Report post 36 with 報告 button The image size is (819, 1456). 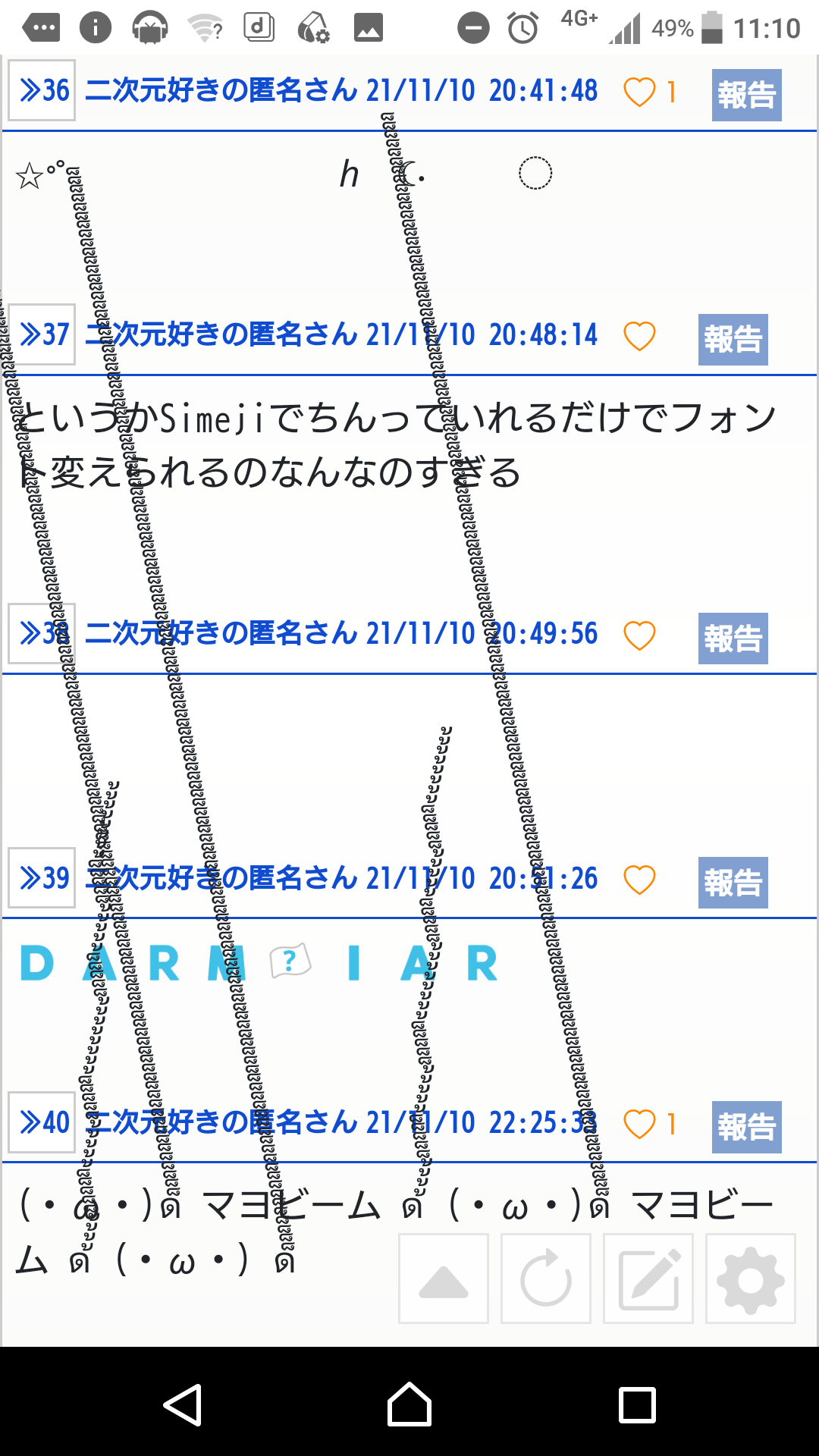coord(746,95)
